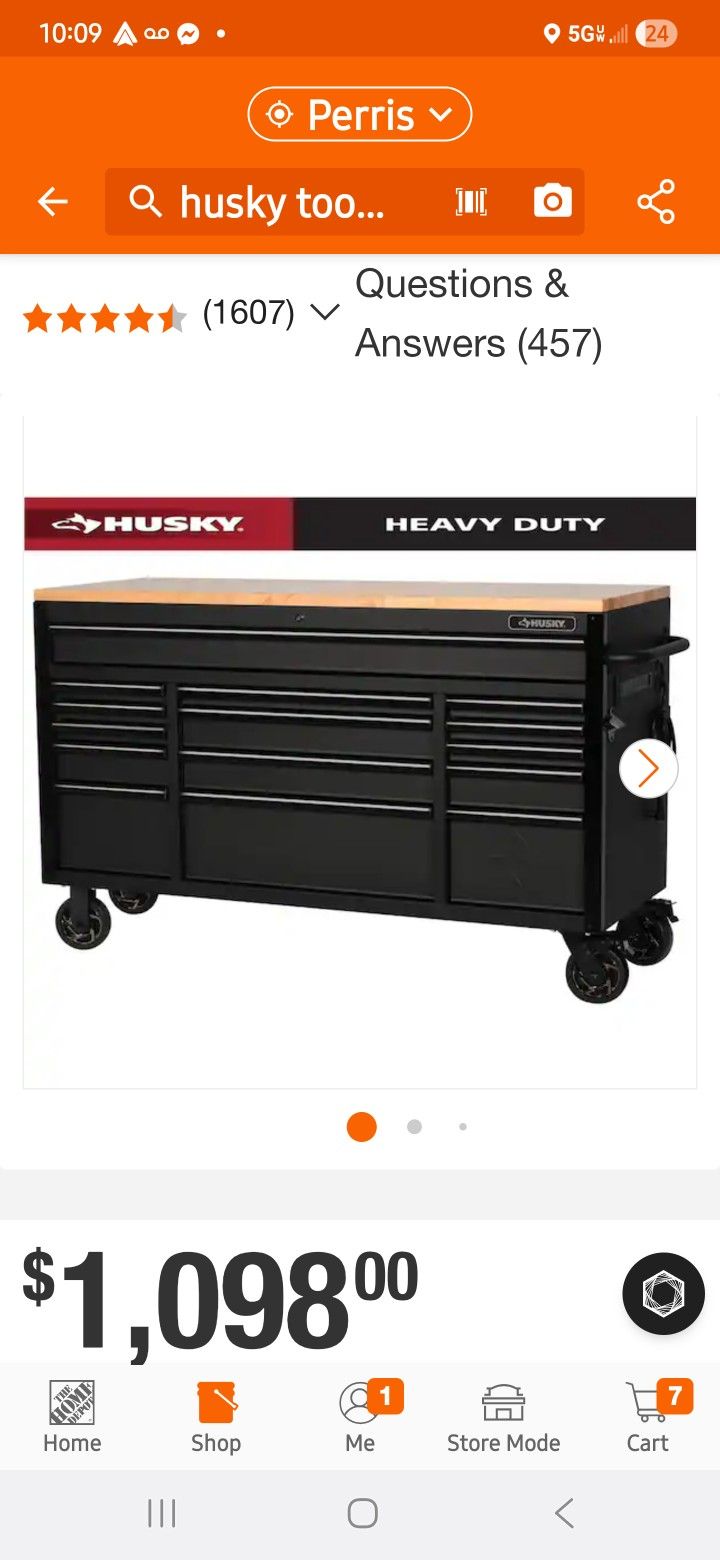Tap the husky search input field

pos(280,201)
